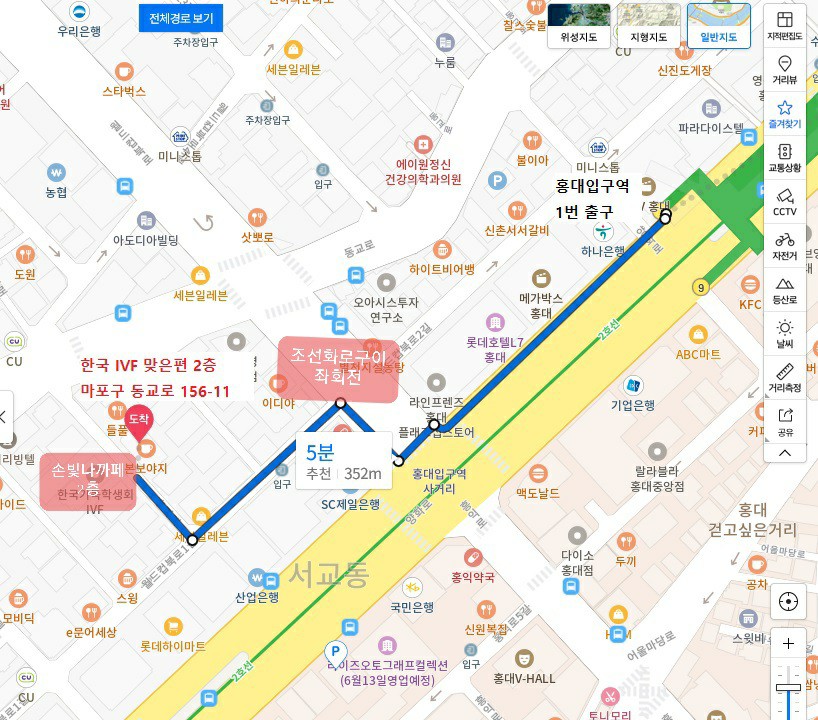This screenshot has height=720, width=818.
Task: Tap the 전체경로 보기 button
Action: point(181,18)
